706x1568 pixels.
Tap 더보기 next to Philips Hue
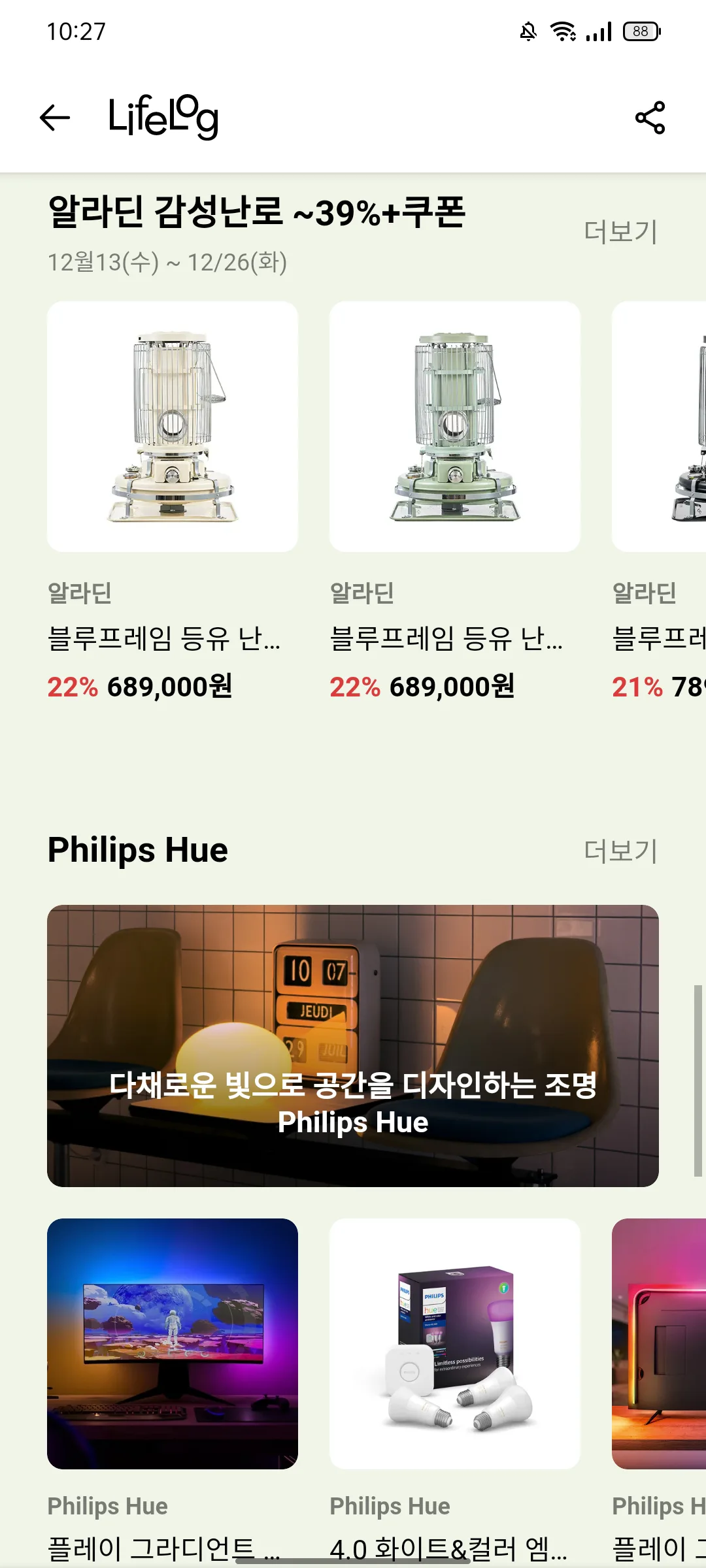pyautogui.click(x=620, y=851)
